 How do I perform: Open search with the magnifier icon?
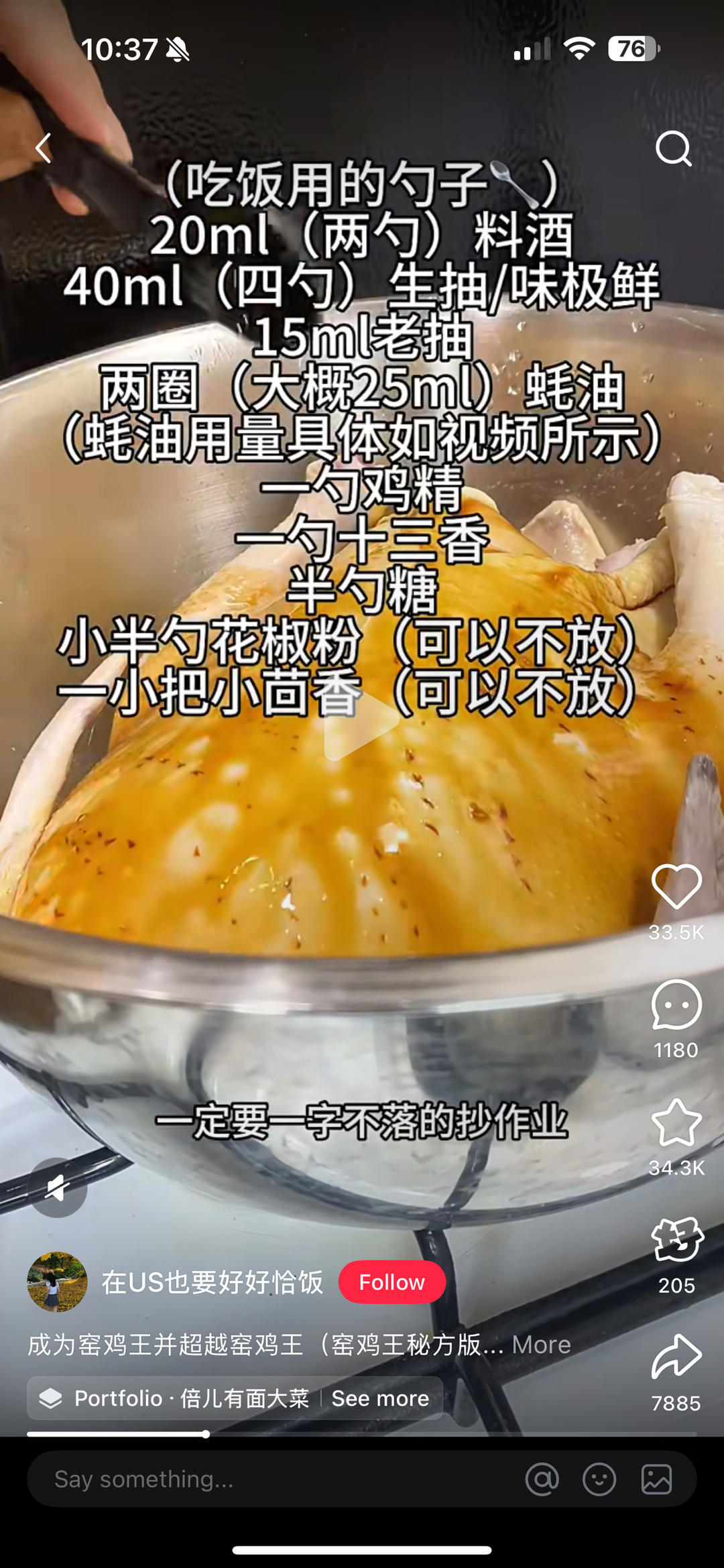(673, 148)
